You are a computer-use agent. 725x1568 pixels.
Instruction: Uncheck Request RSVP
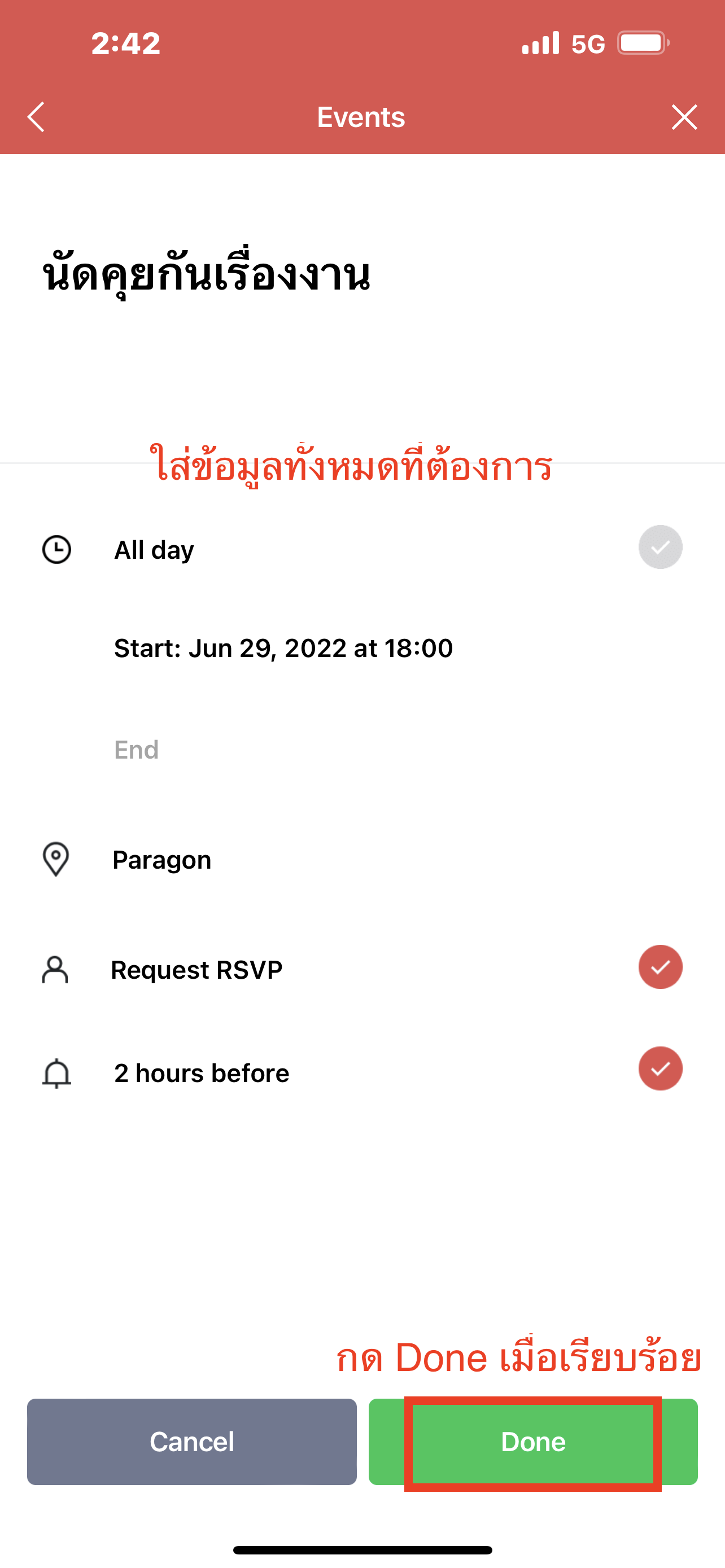[x=660, y=967]
